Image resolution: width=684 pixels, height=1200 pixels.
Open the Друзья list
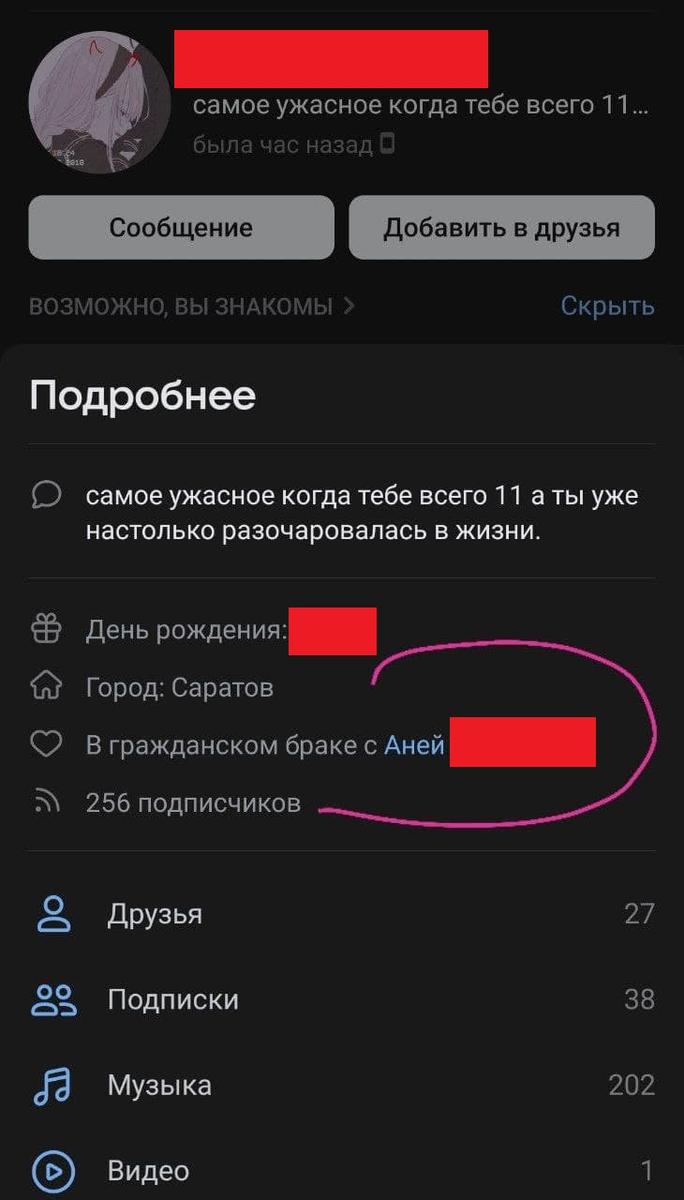[x=155, y=914]
